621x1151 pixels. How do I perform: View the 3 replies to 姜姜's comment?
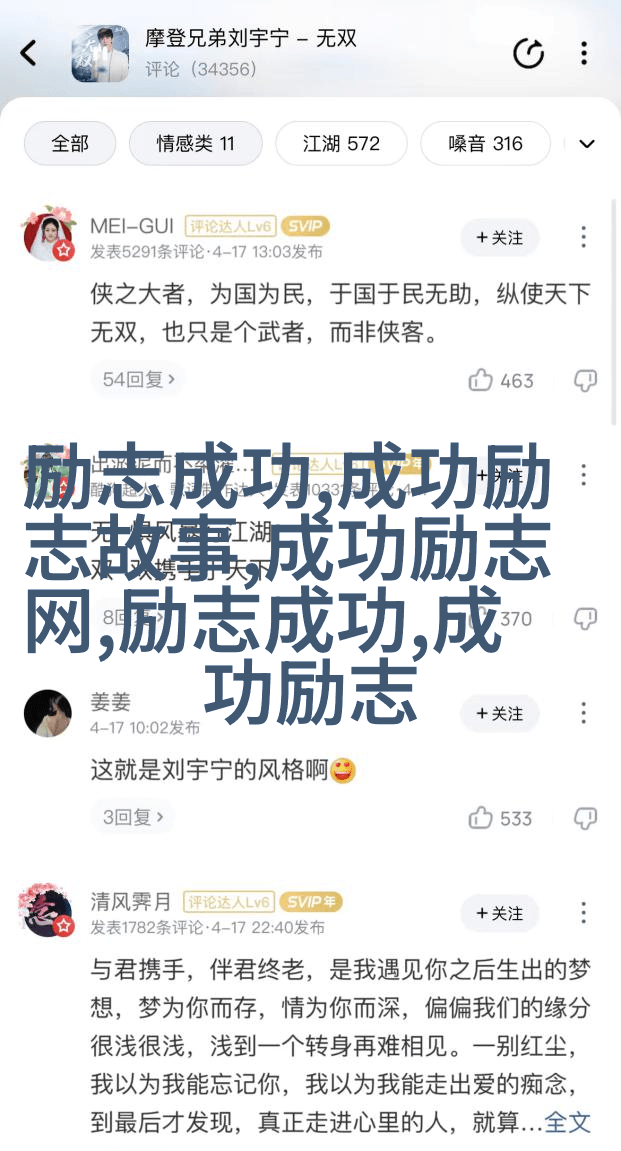133,817
